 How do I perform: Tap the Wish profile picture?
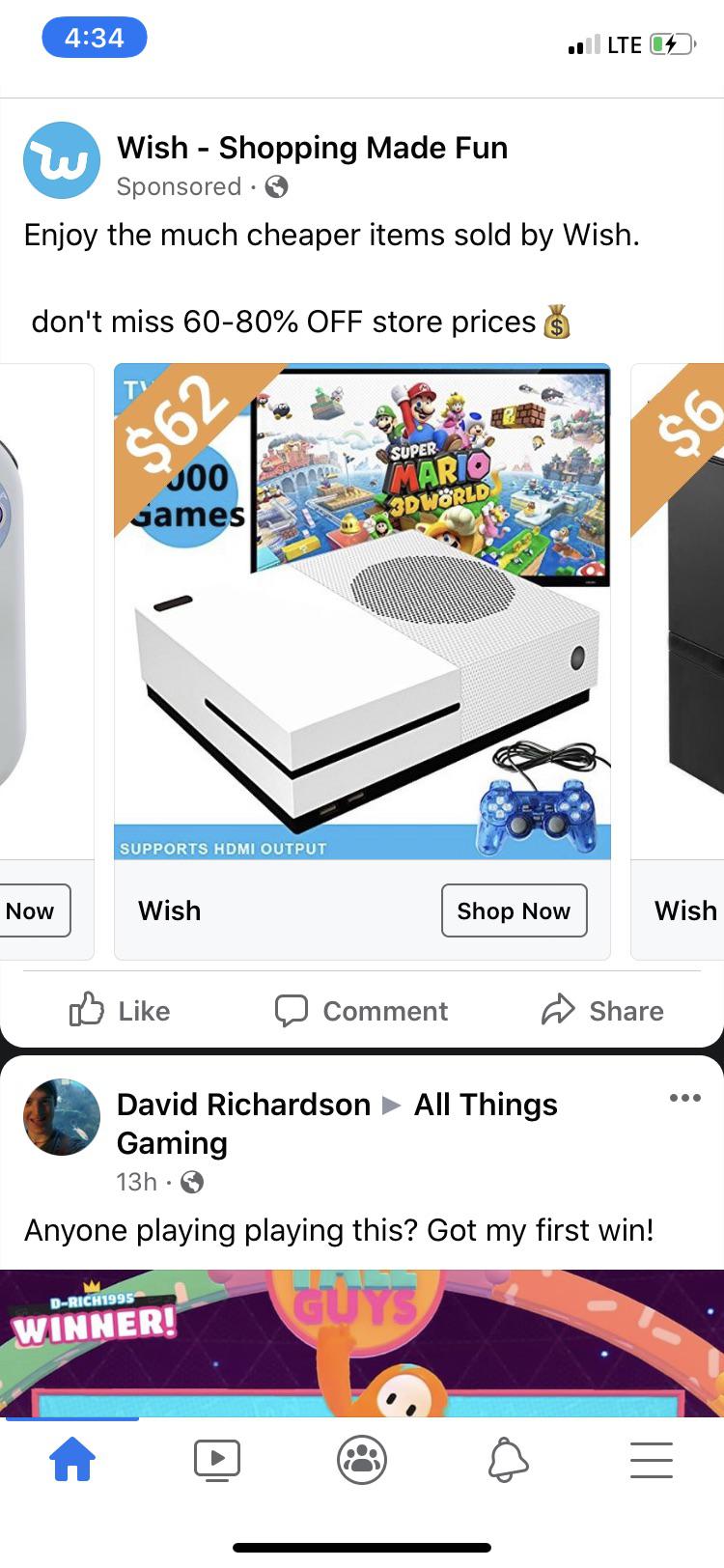(x=61, y=160)
